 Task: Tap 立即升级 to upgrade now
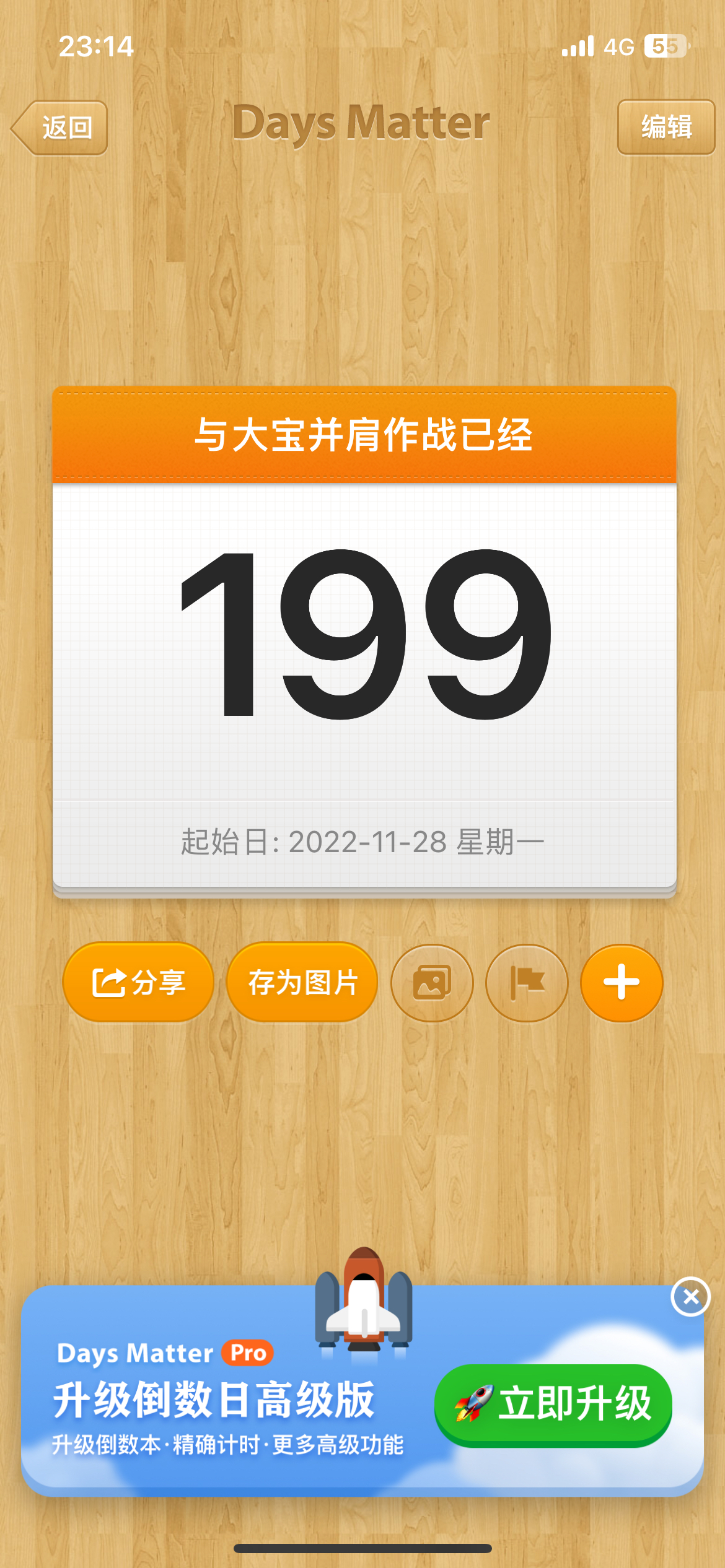[553, 1405]
